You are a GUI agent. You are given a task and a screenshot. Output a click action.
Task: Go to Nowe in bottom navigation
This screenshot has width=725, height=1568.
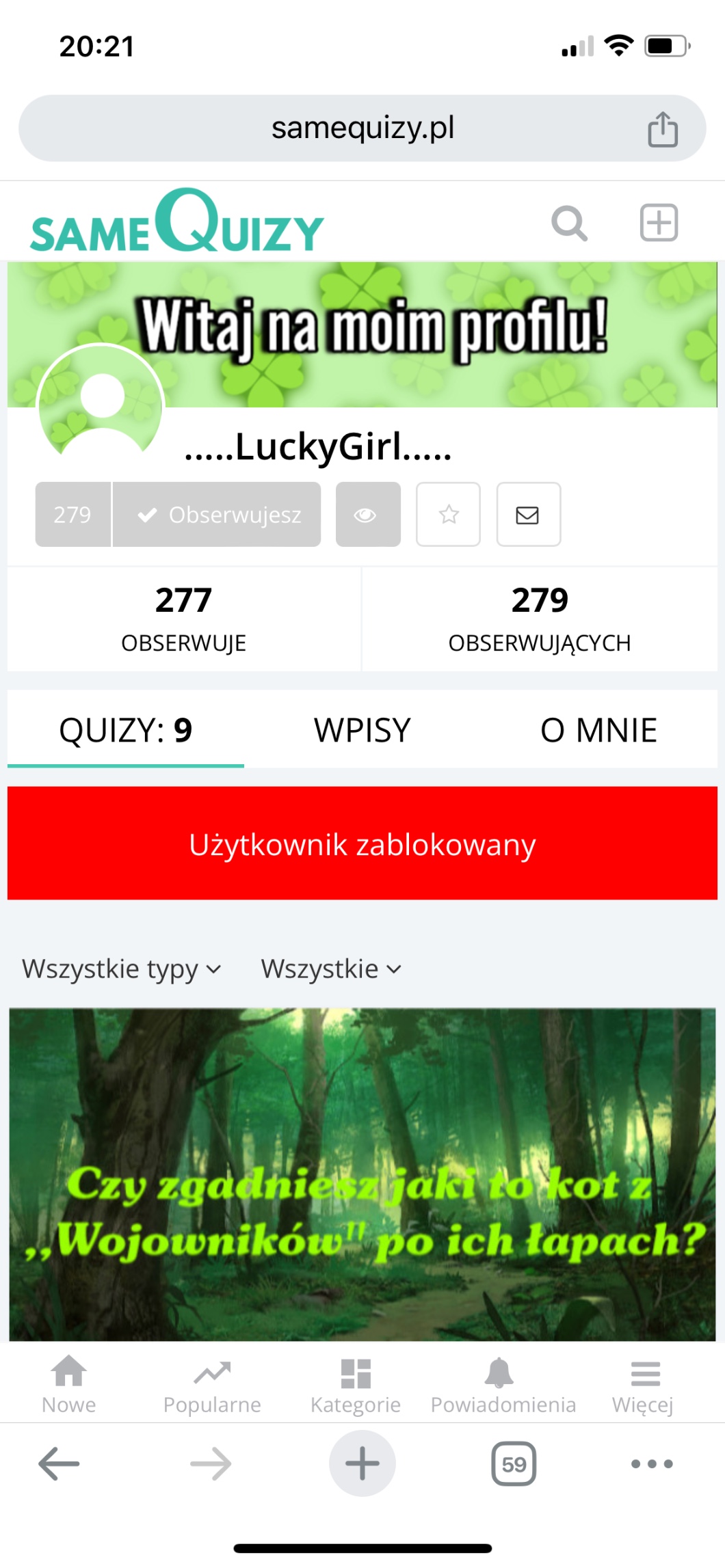click(69, 1383)
